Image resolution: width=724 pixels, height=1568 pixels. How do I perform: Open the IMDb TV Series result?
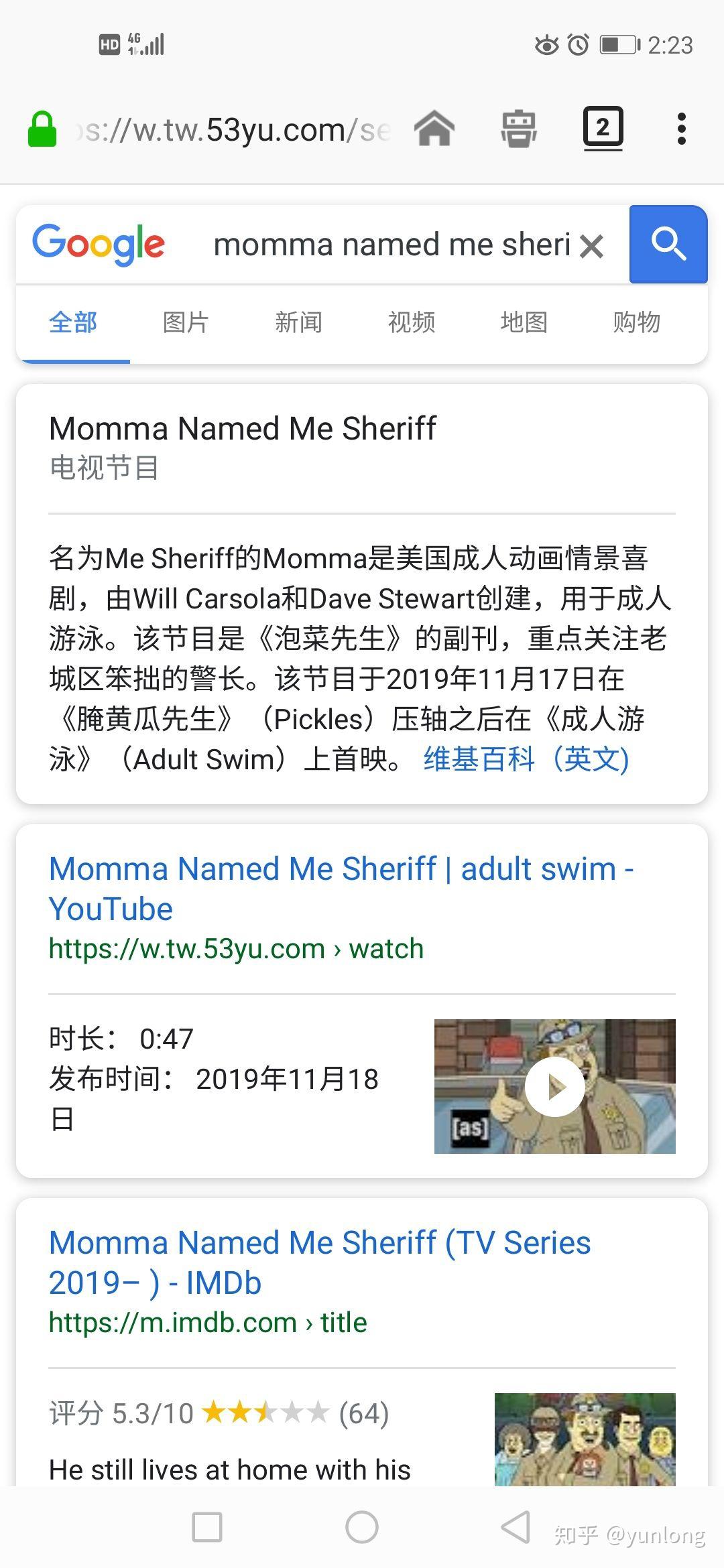pyautogui.click(x=320, y=1262)
